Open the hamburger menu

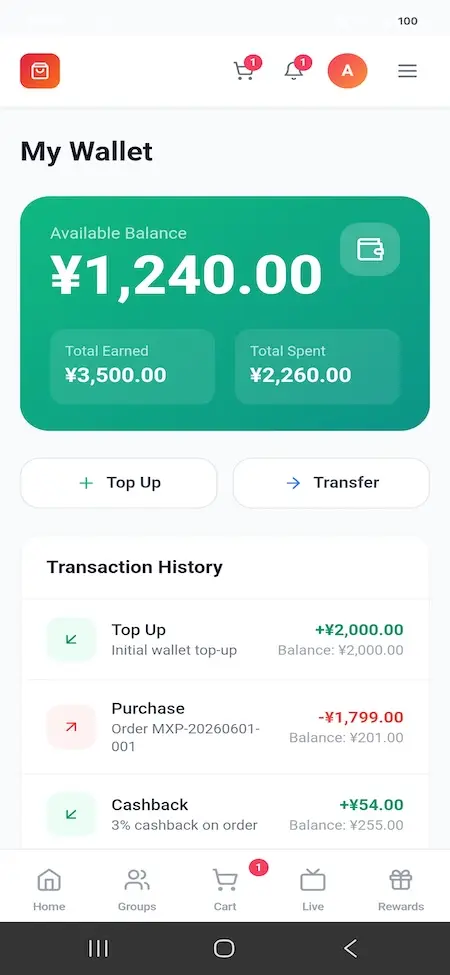(407, 71)
